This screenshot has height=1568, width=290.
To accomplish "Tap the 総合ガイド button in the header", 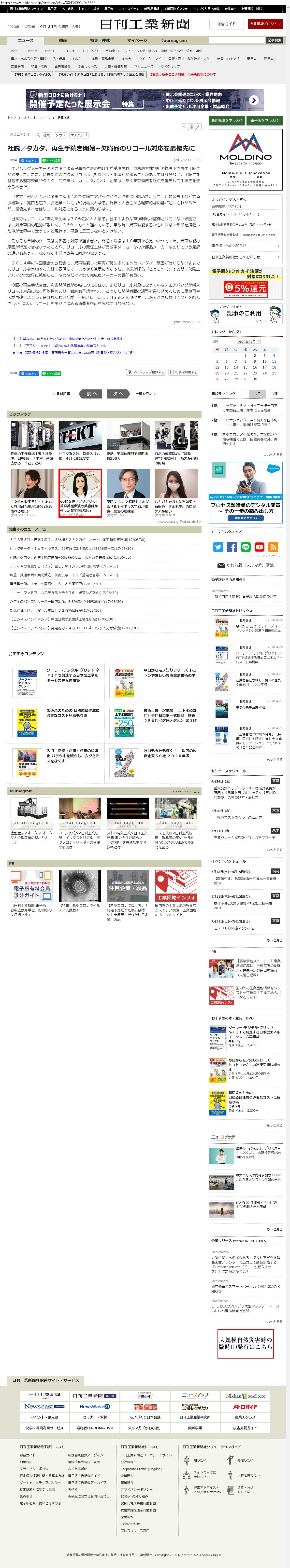I will pyautogui.click(x=226, y=24).
